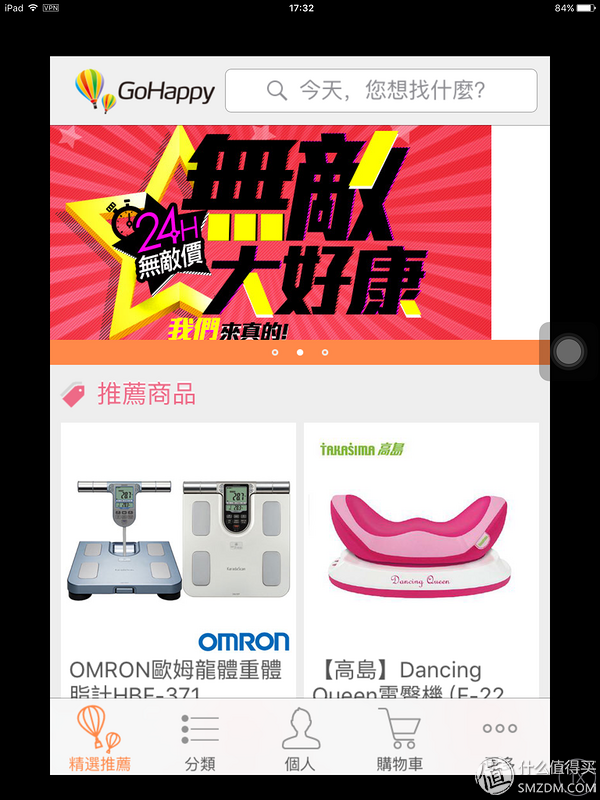This screenshot has height=800, width=600.
Task: Tap the search box 今天，您想找什麼?
Action: tap(381, 91)
